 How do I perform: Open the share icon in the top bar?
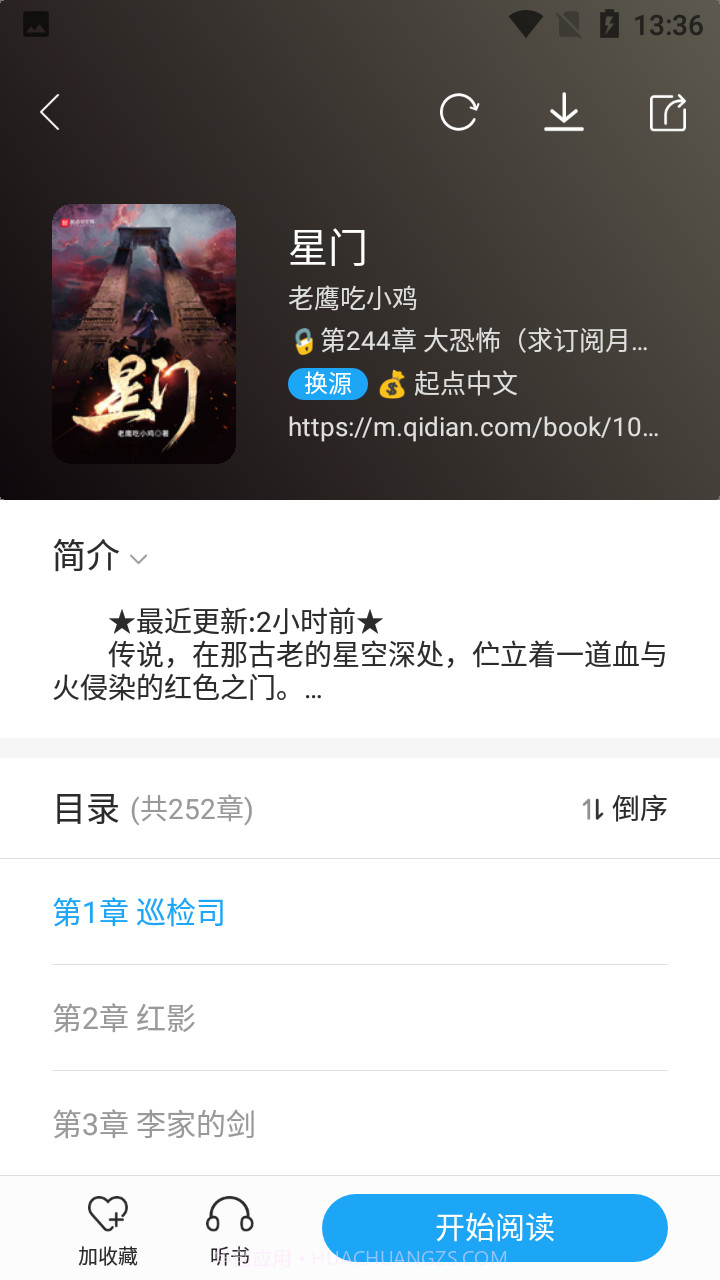click(667, 112)
